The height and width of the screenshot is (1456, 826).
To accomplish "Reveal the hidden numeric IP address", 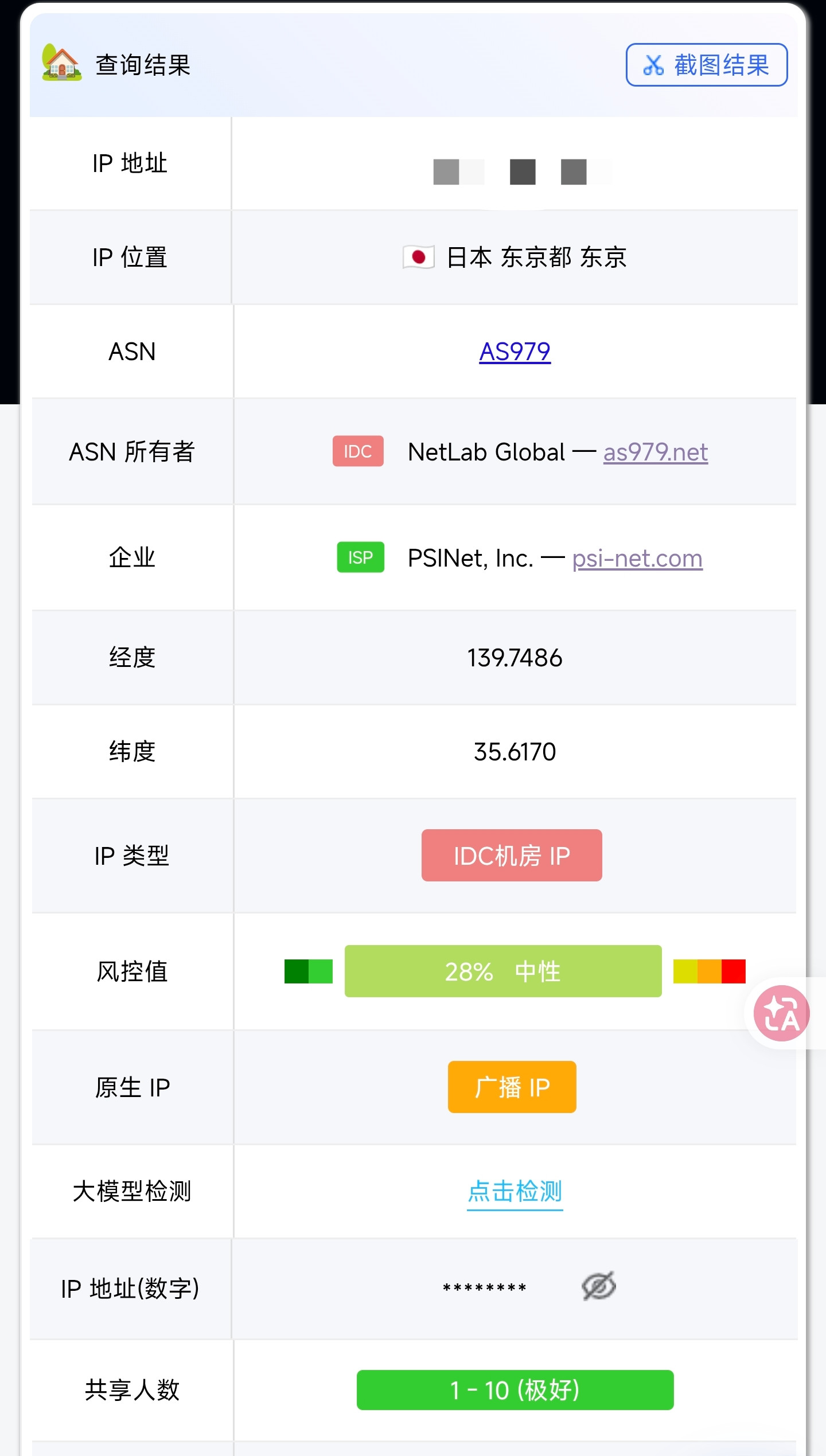I will [x=598, y=1286].
